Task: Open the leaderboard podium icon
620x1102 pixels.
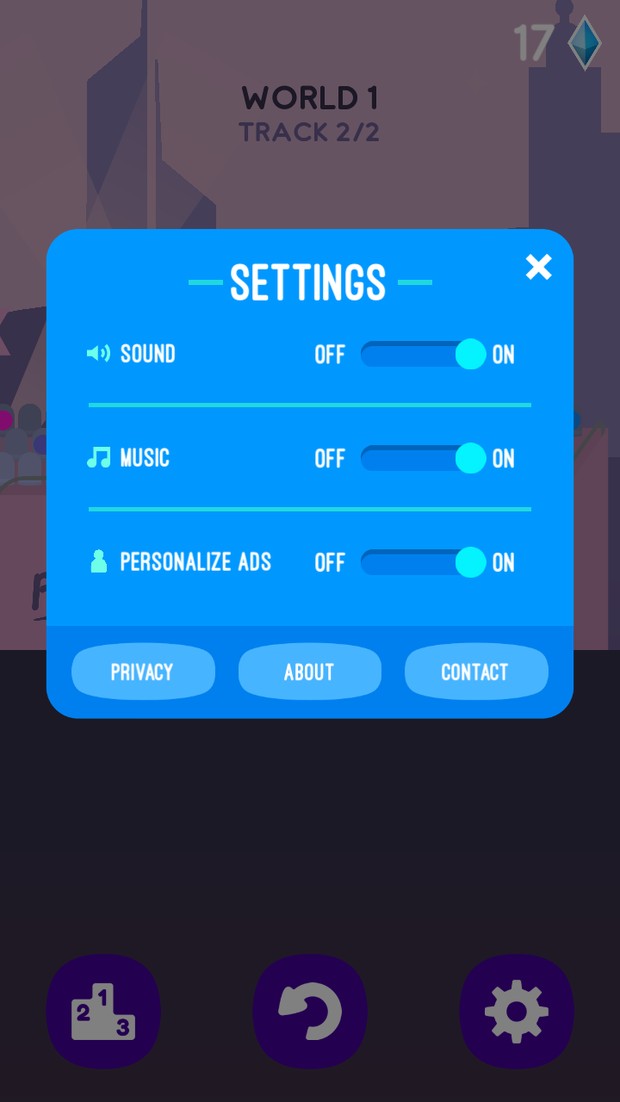Action: pyautogui.click(x=103, y=1011)
